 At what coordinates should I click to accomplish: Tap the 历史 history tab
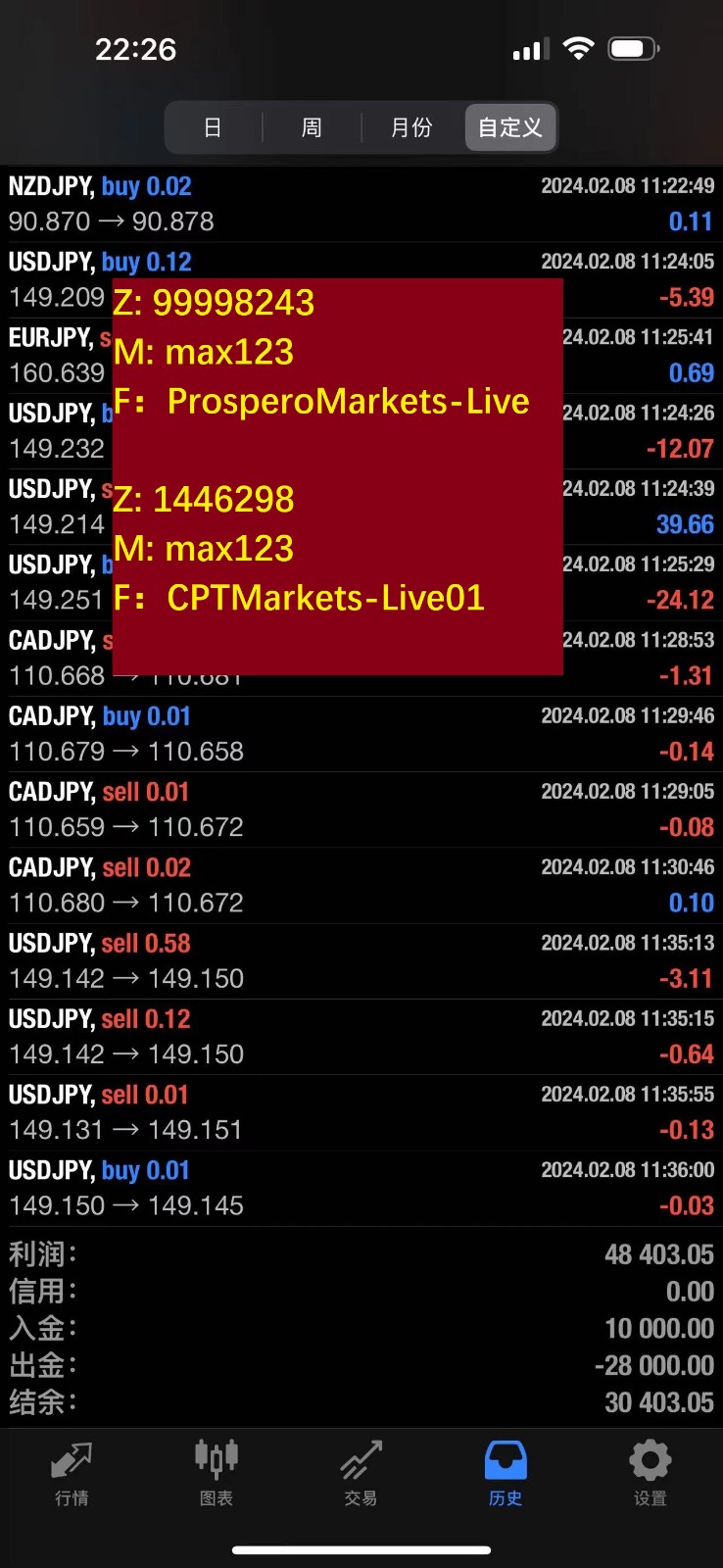point(506,1473)
